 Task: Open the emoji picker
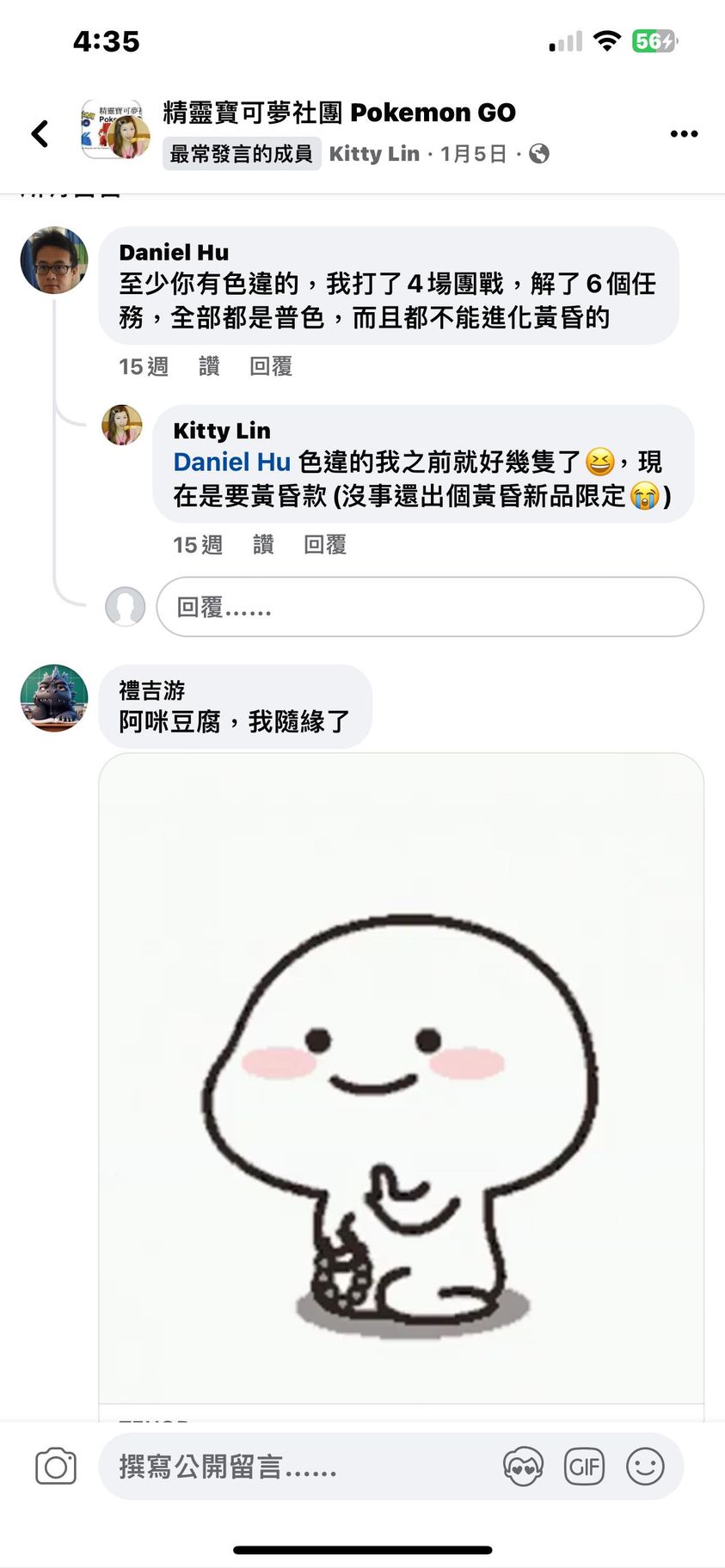point(645,1467)
